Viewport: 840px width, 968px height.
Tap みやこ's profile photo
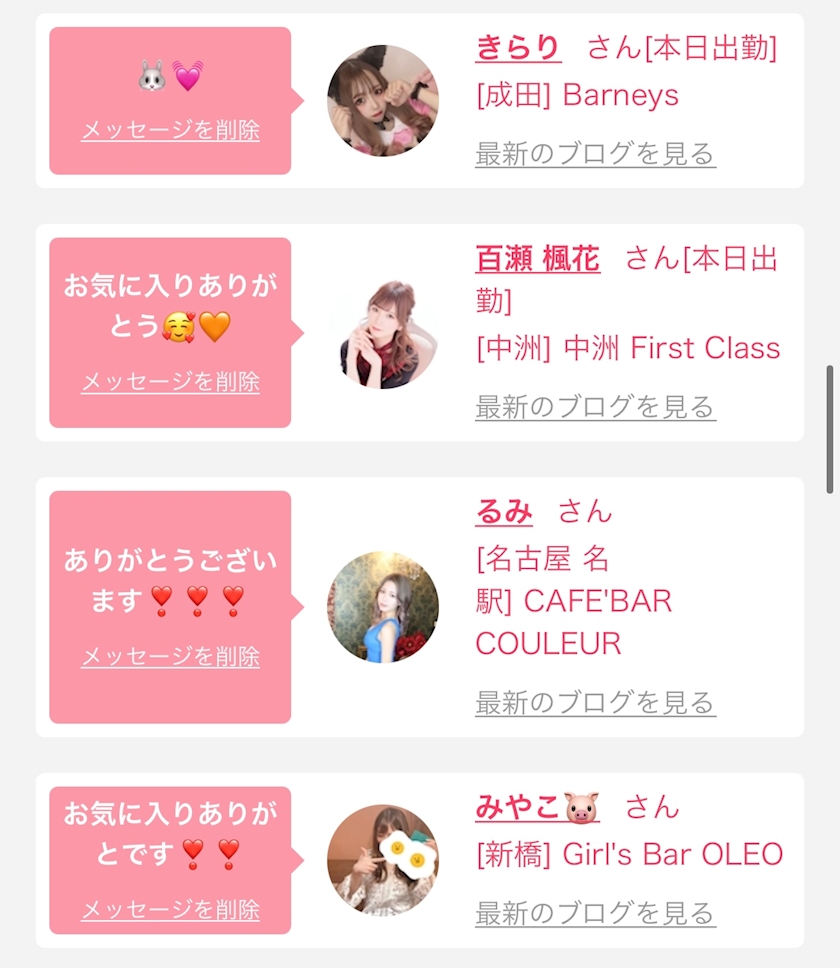coord(383,860)
